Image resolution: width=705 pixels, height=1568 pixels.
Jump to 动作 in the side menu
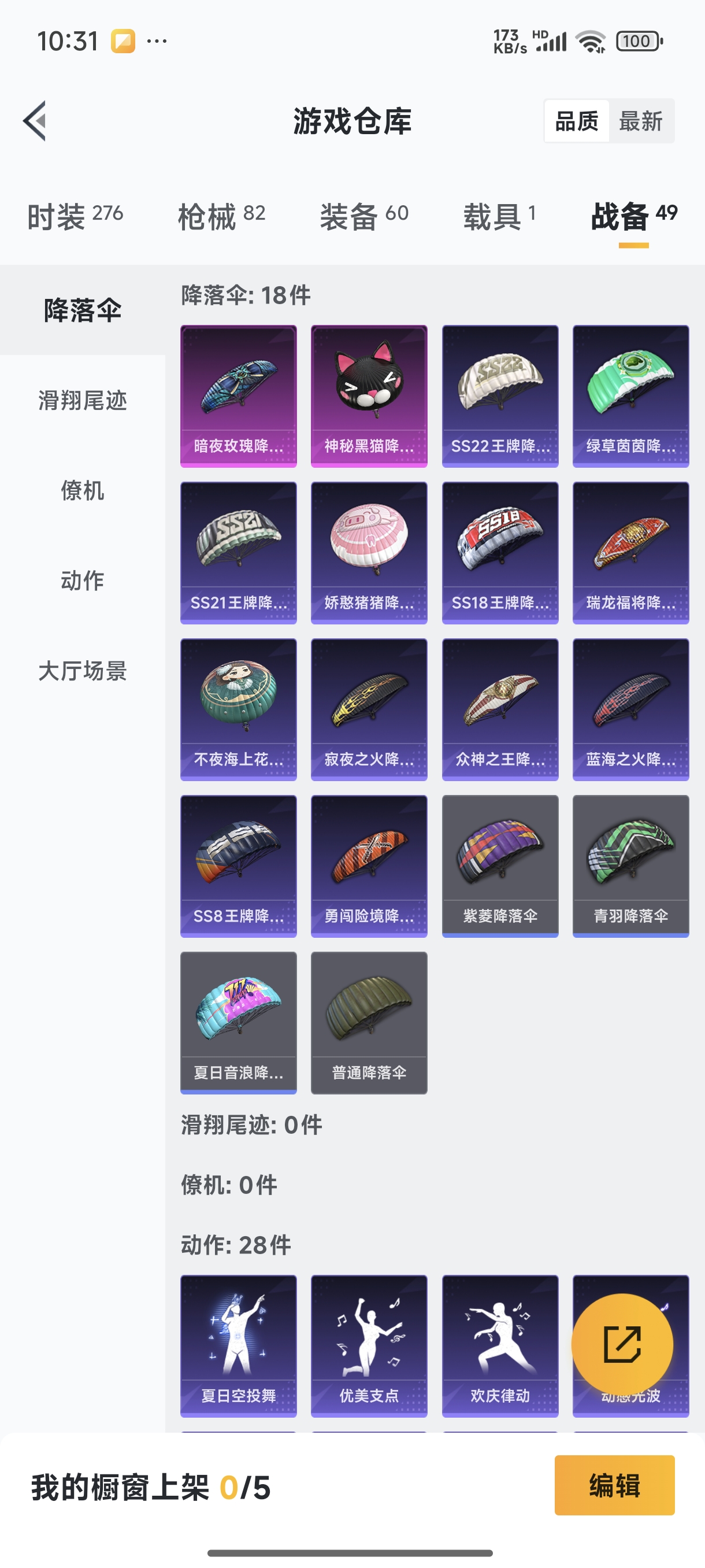tap(83, 580)
